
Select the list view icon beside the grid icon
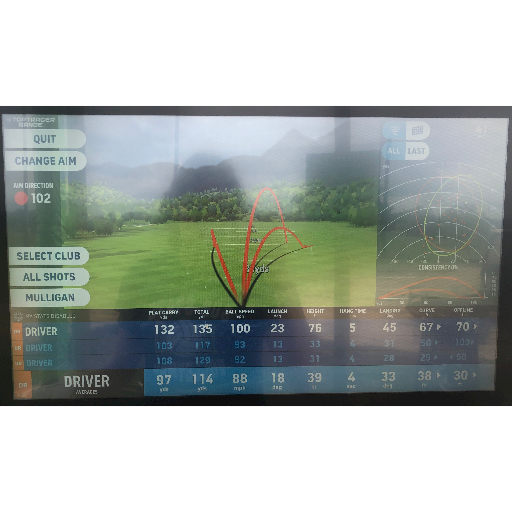pos(394,130)
